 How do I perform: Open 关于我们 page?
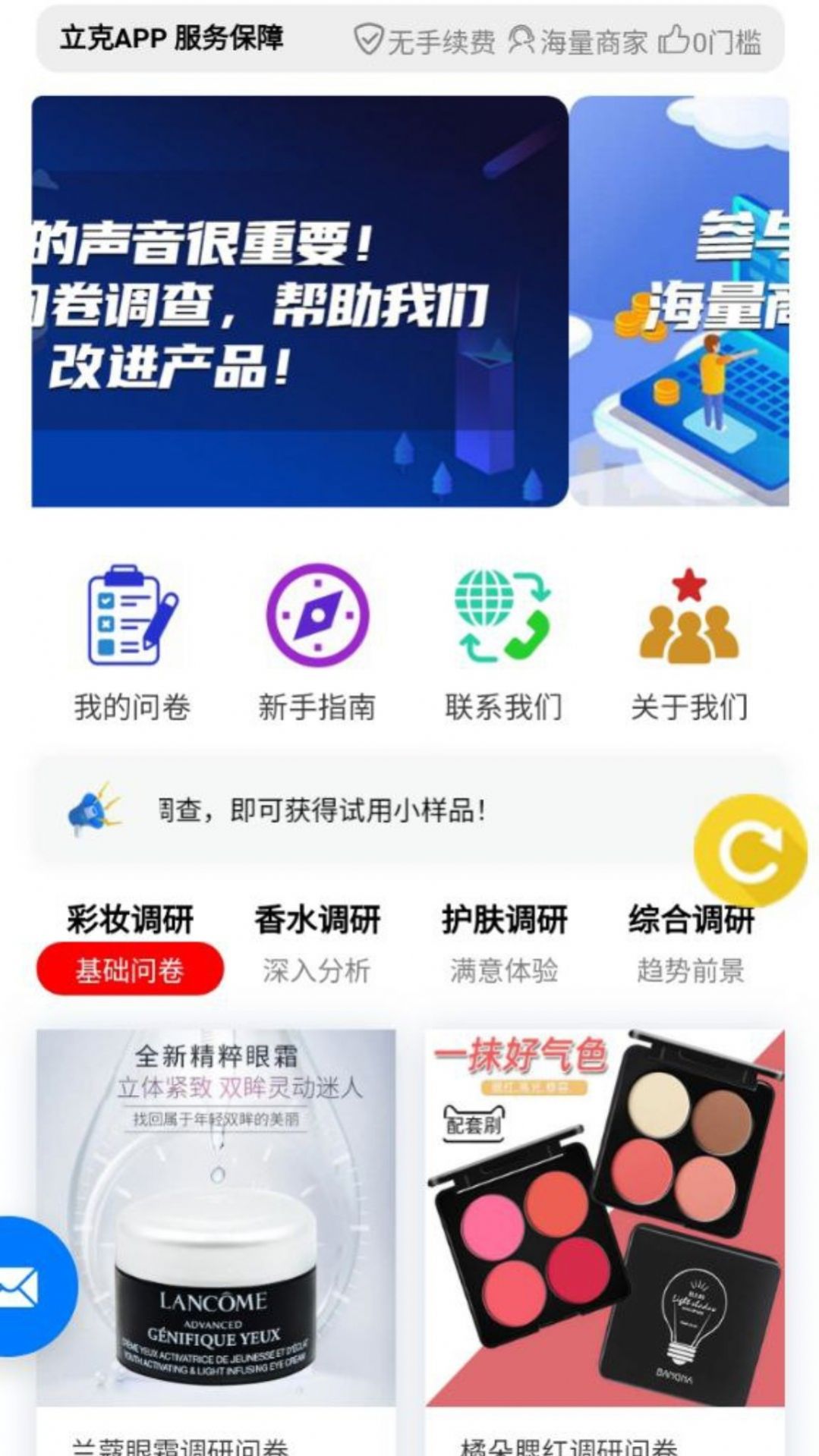point(688,642)
